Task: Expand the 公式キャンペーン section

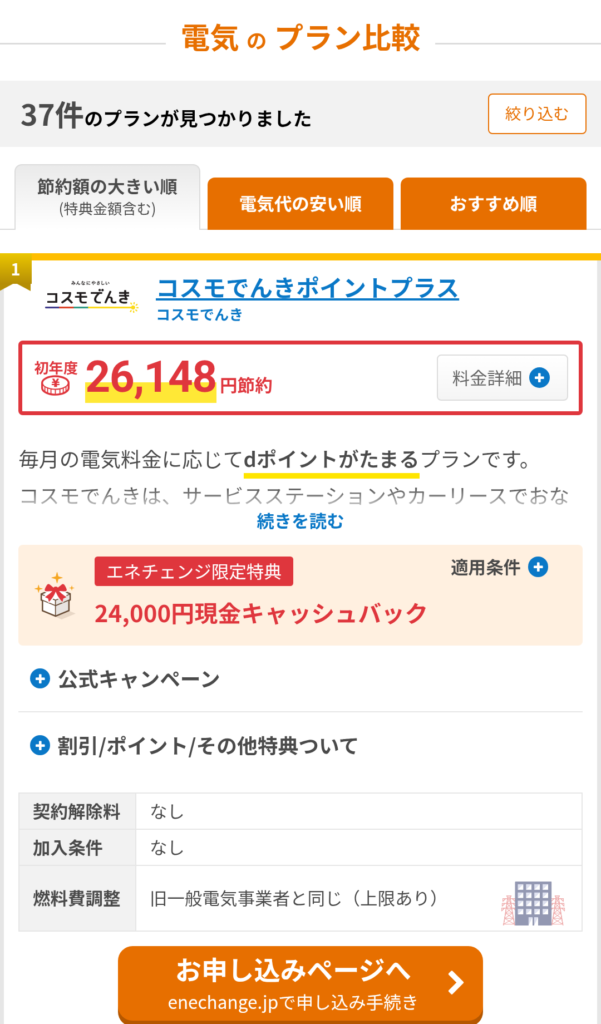Action: click(x=125, y=680)
